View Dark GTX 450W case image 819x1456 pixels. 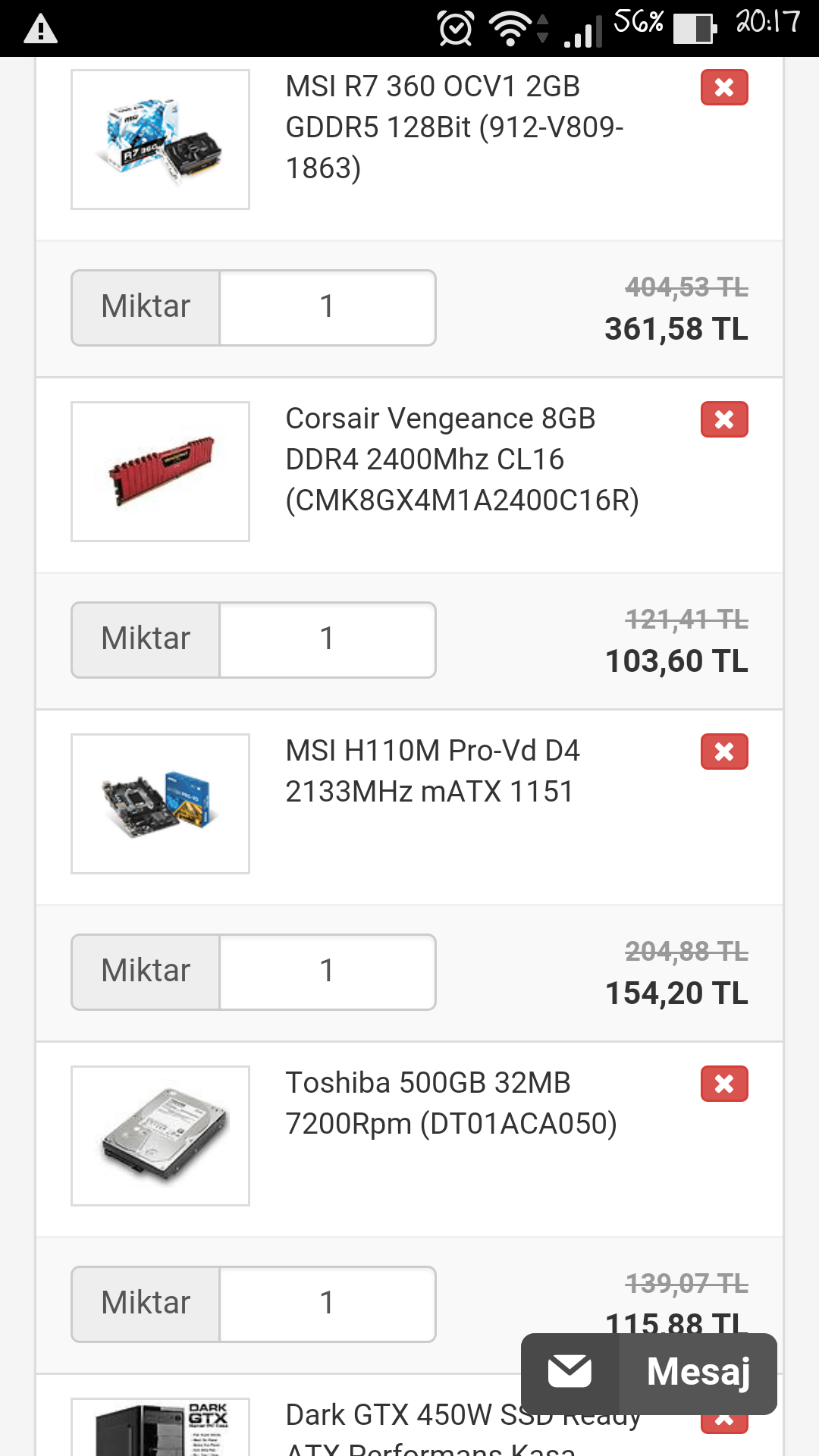pyautogui.click(x=160, y=1429)
